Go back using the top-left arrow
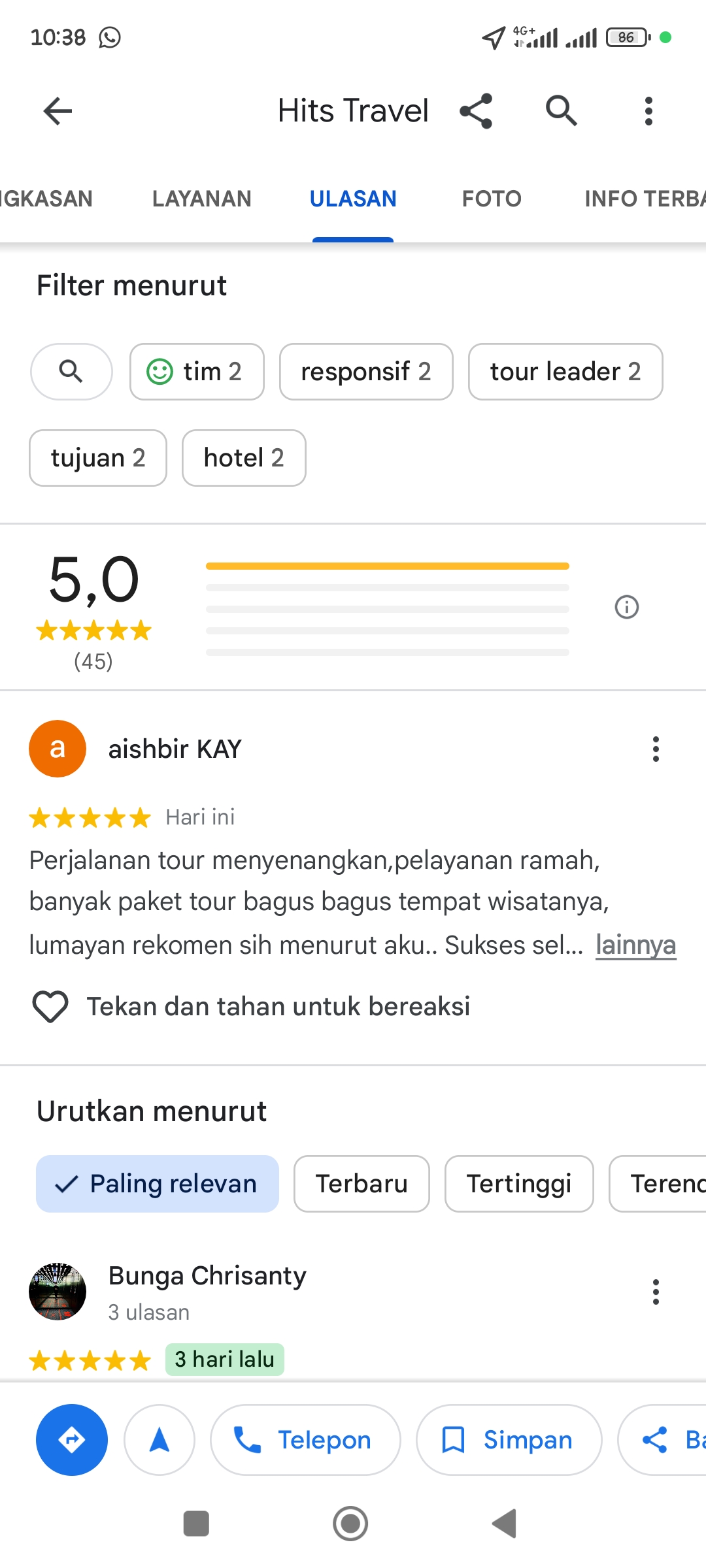 pos(58,111)
